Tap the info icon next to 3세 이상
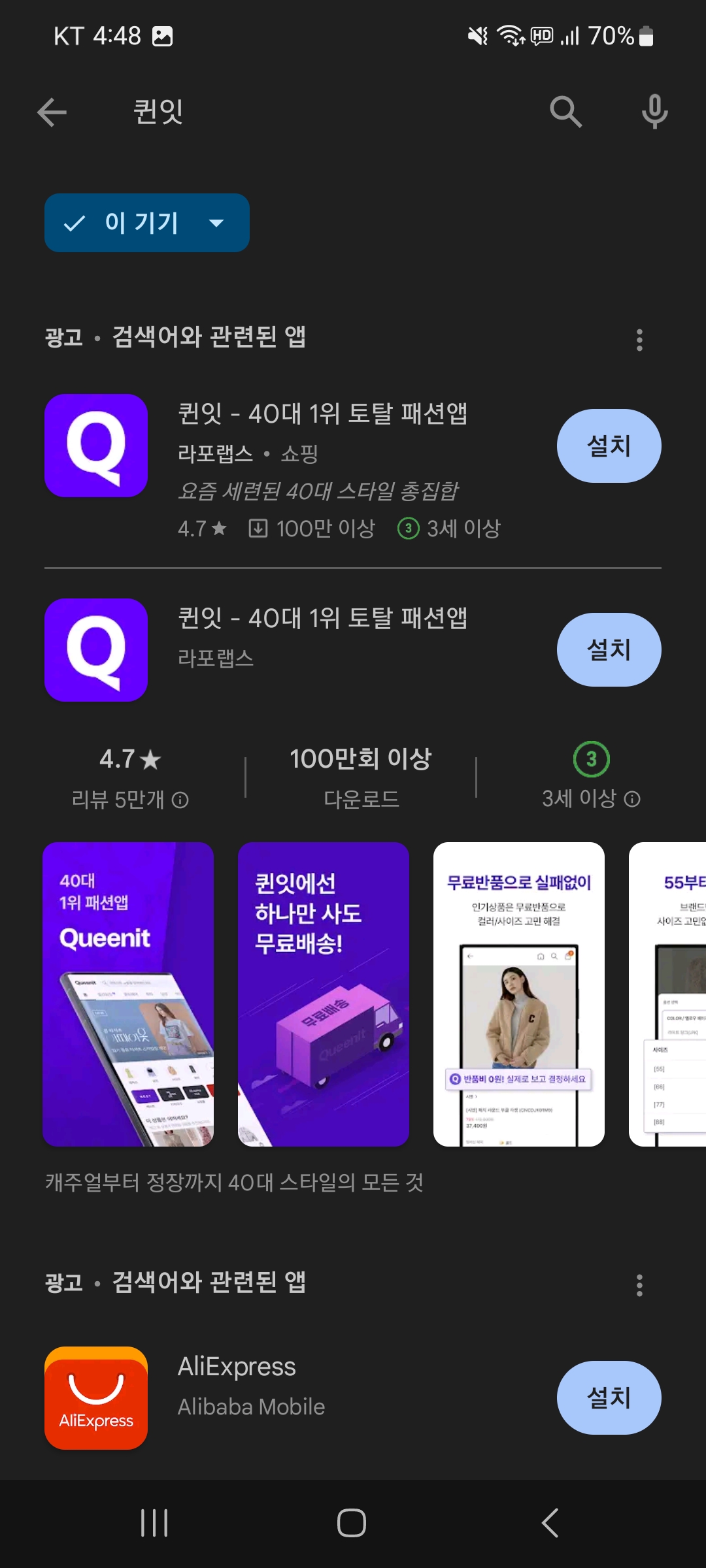Screen dimensions: 706x1568 [632, 800]
